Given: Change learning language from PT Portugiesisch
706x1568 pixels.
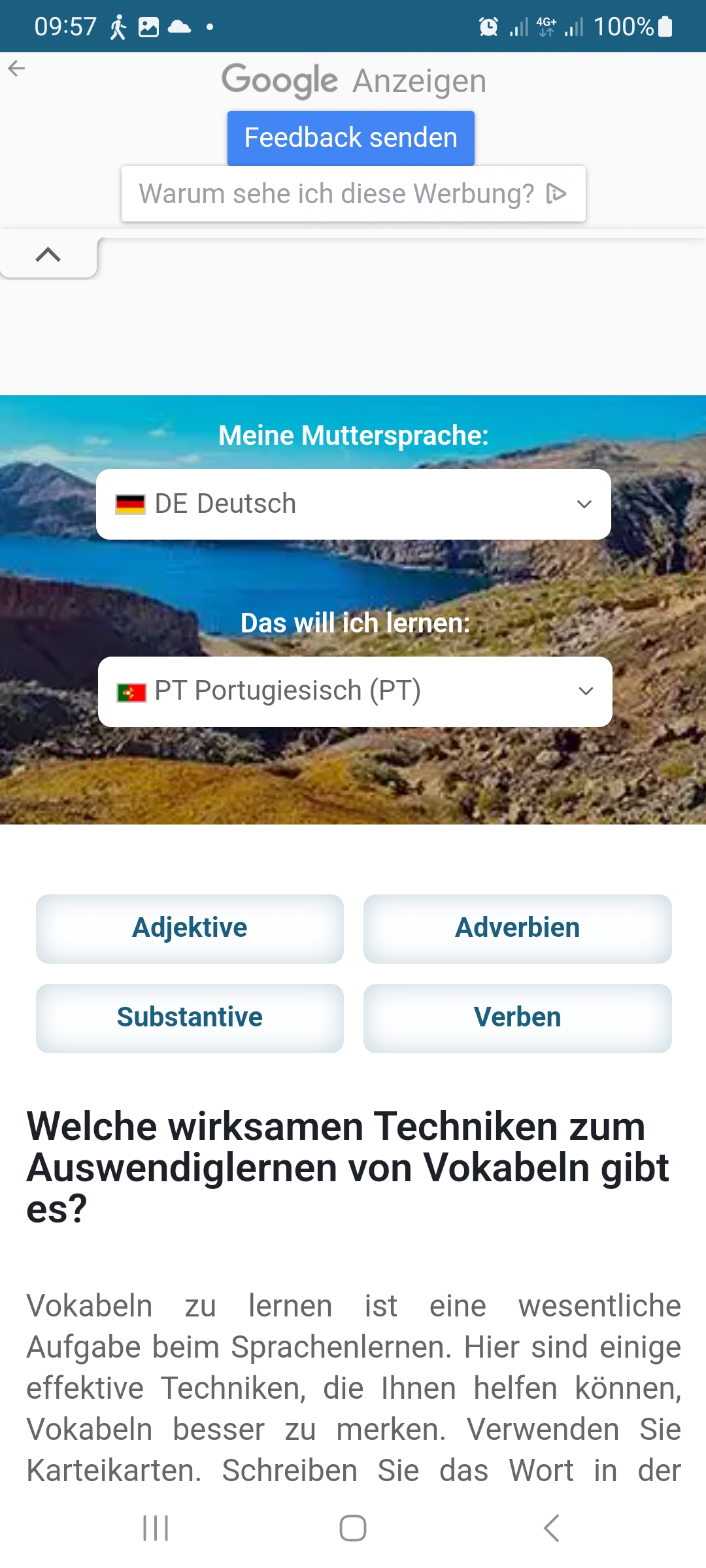Looking at the screenshot, I should pos(354,691).
